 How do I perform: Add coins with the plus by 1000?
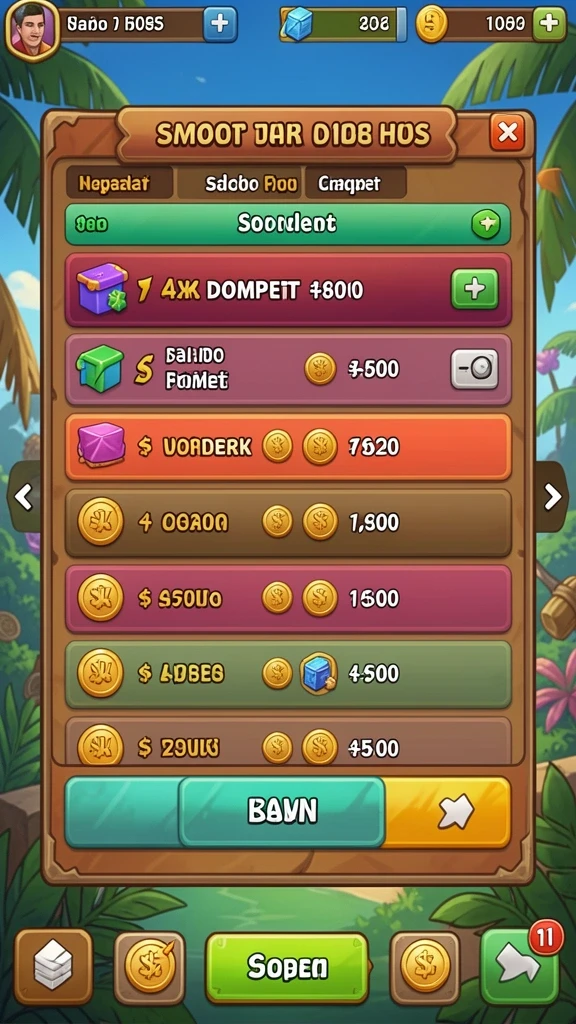point(549,24)
